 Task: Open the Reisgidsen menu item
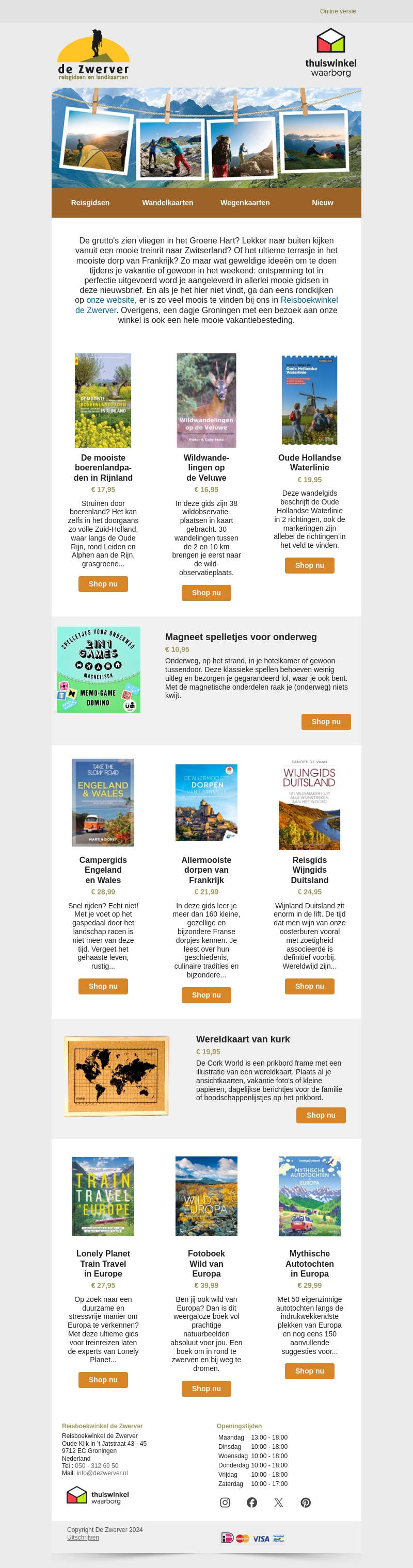(x=90, y=203)
